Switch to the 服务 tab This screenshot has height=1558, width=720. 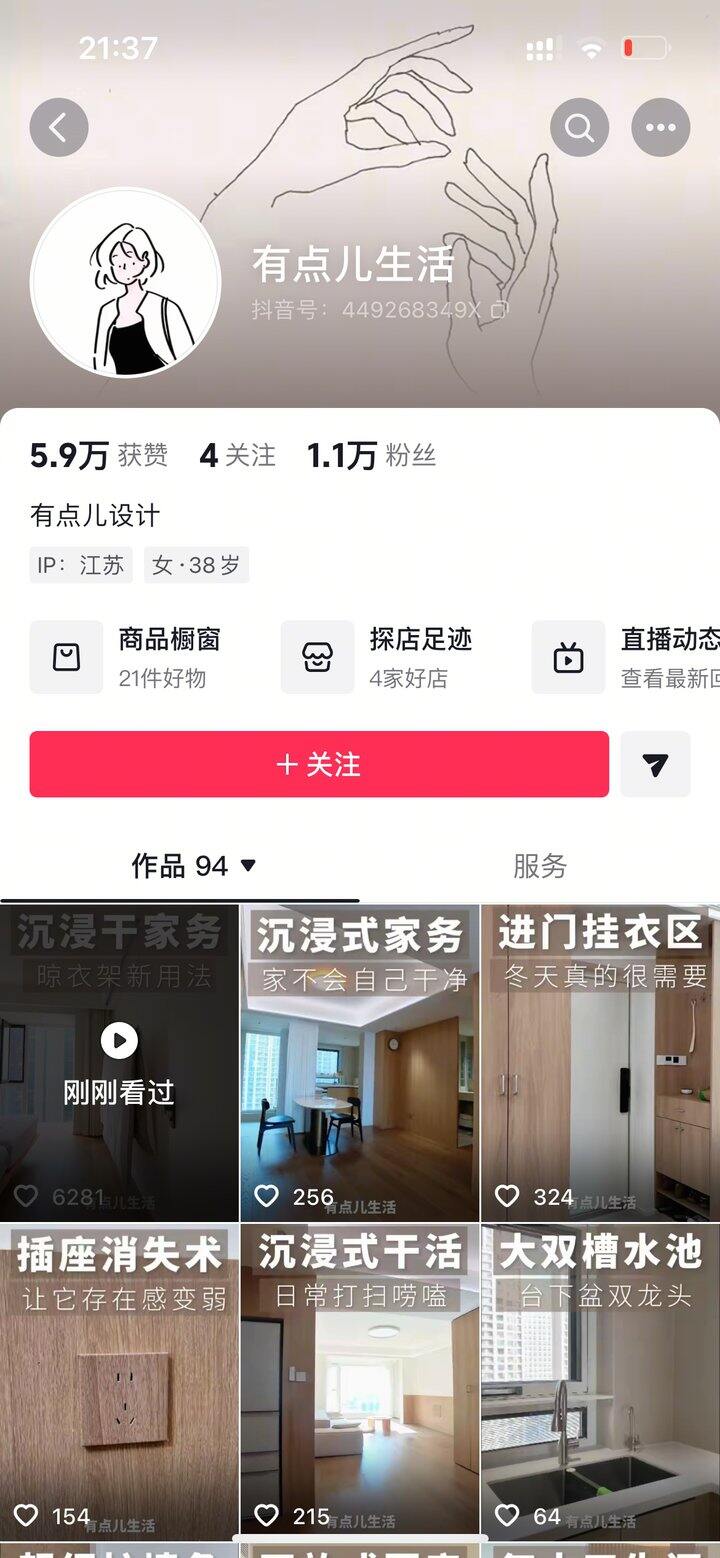click(x=539, y=866)
